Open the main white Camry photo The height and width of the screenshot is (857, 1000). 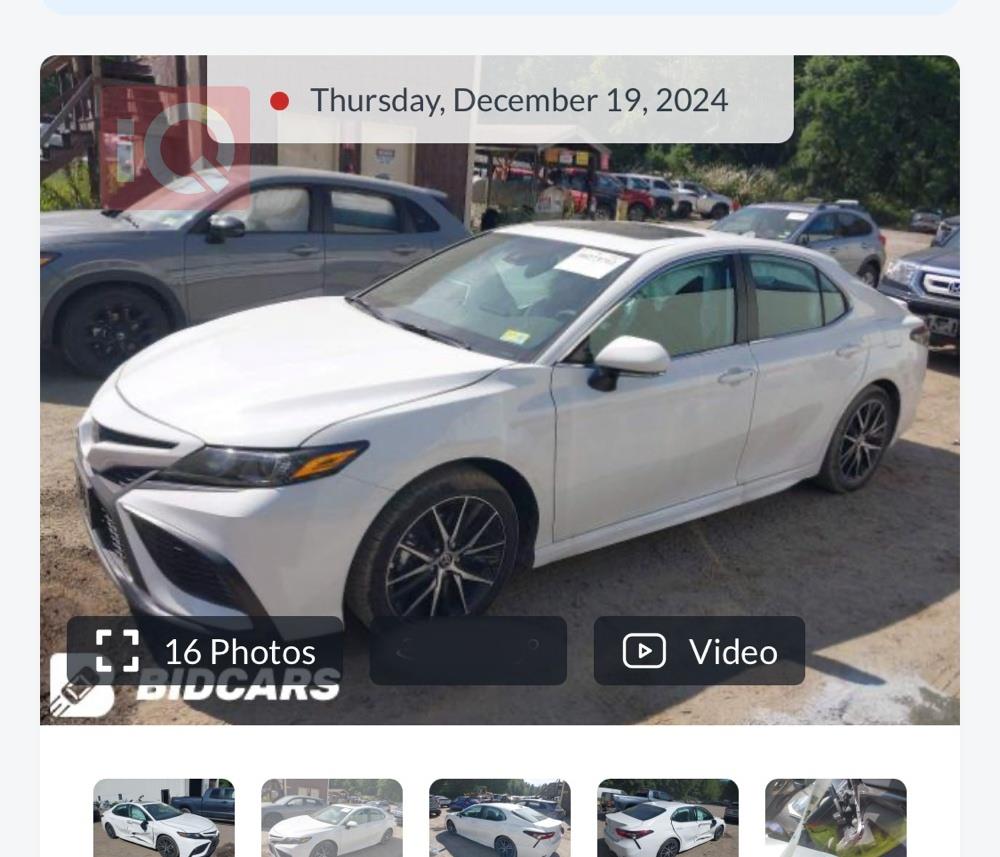(500, 400)
